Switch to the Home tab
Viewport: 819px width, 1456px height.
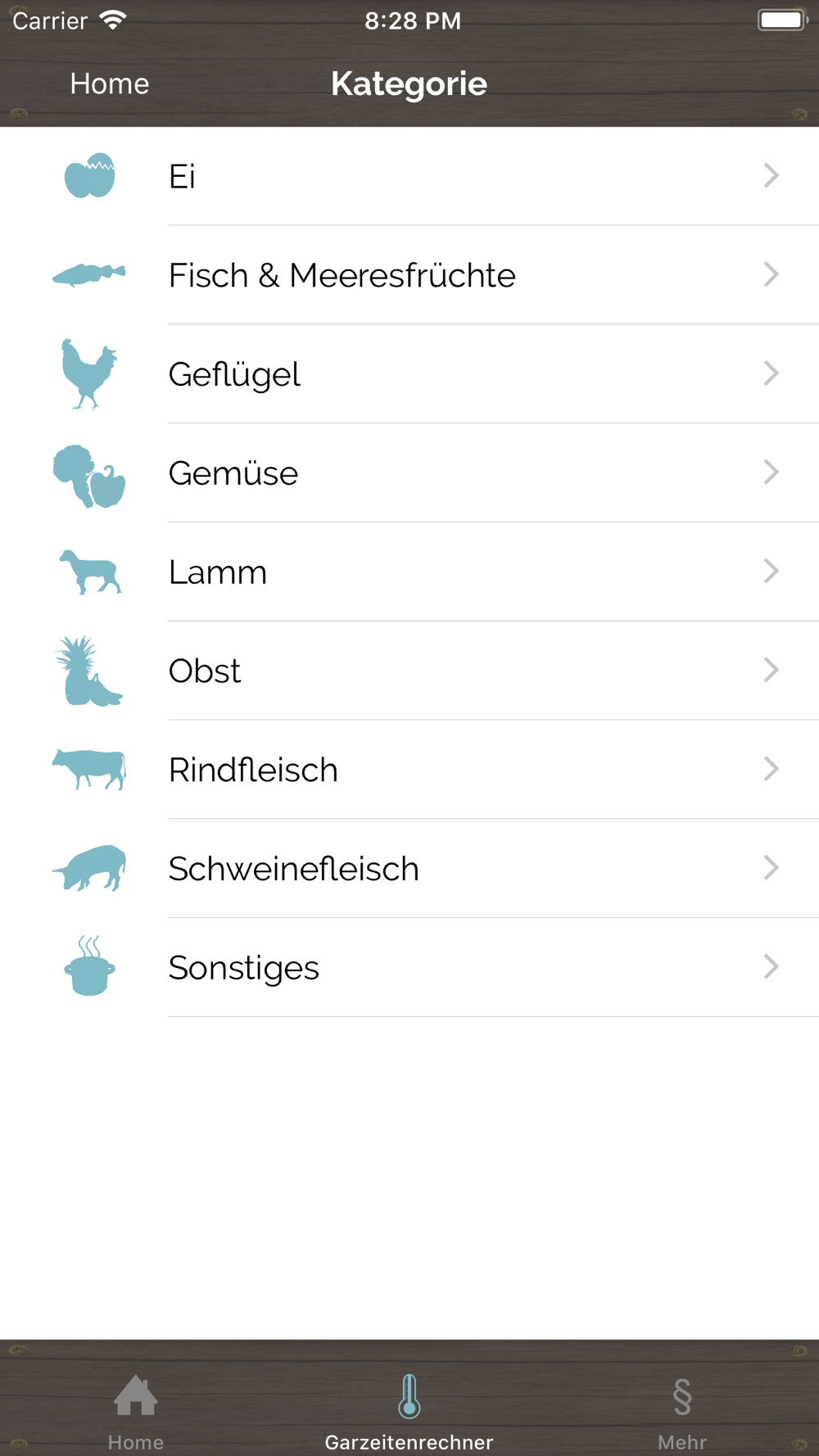coord(136,1410)
